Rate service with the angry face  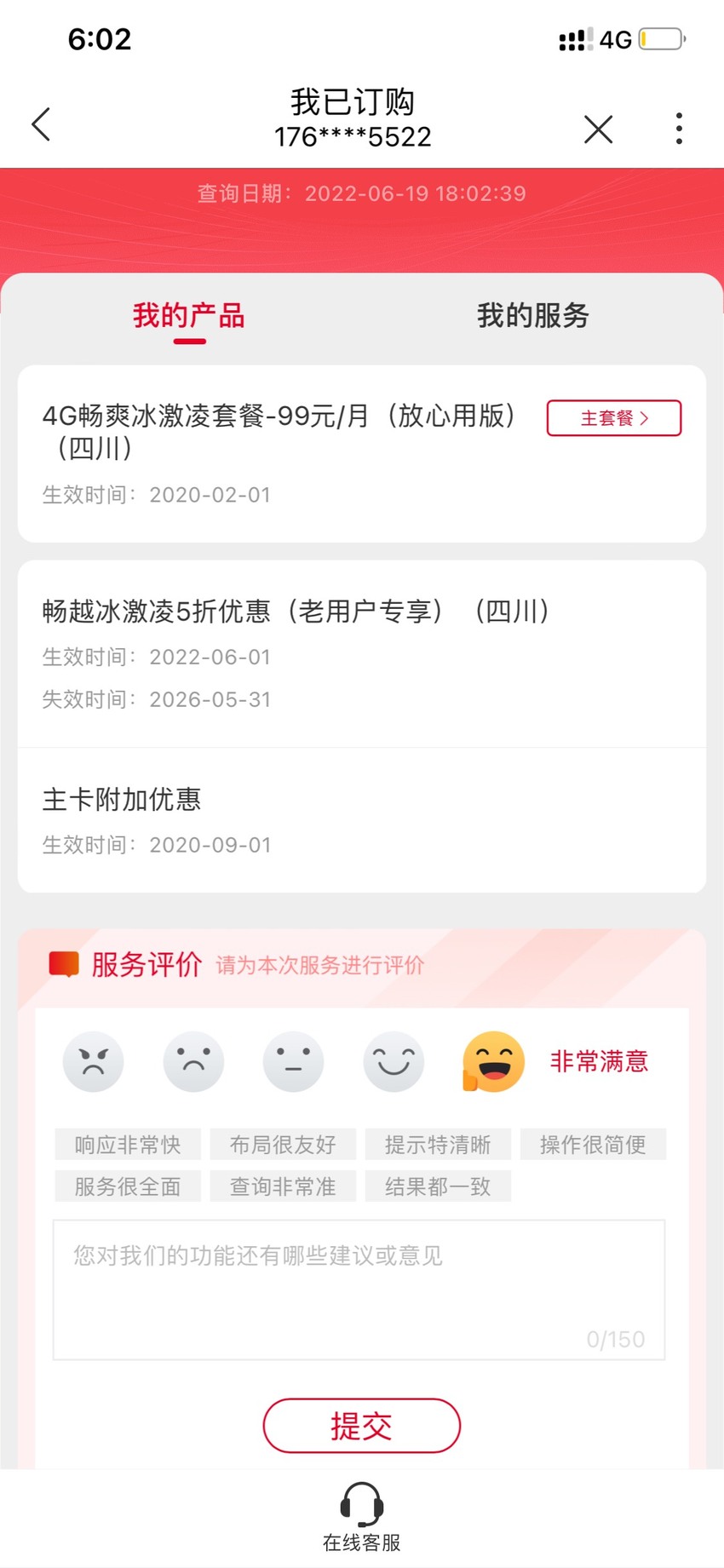[x=94, y=1061]
